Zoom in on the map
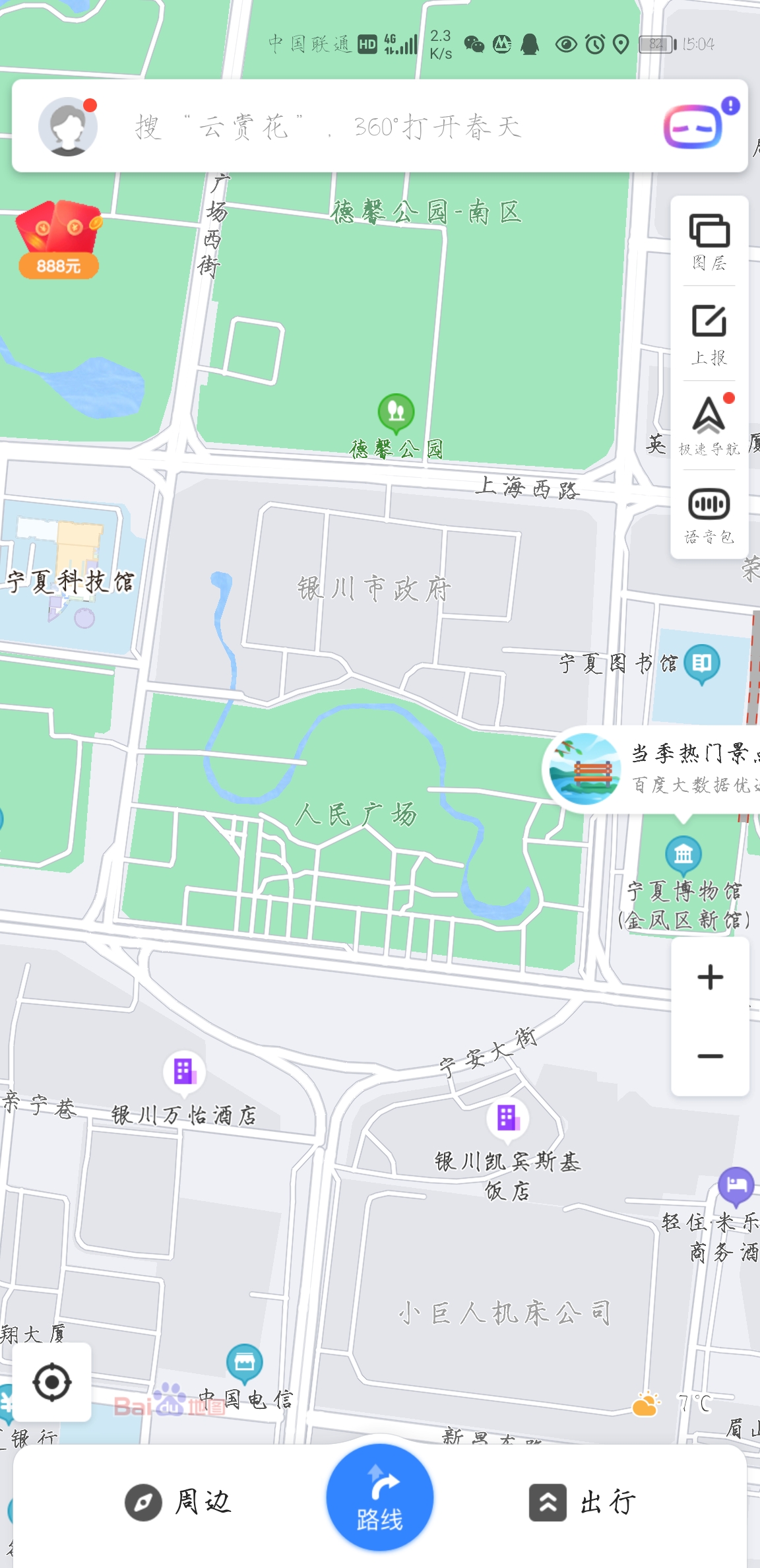Viewport: 760px width, 1568px height. [x=710, y=977]
